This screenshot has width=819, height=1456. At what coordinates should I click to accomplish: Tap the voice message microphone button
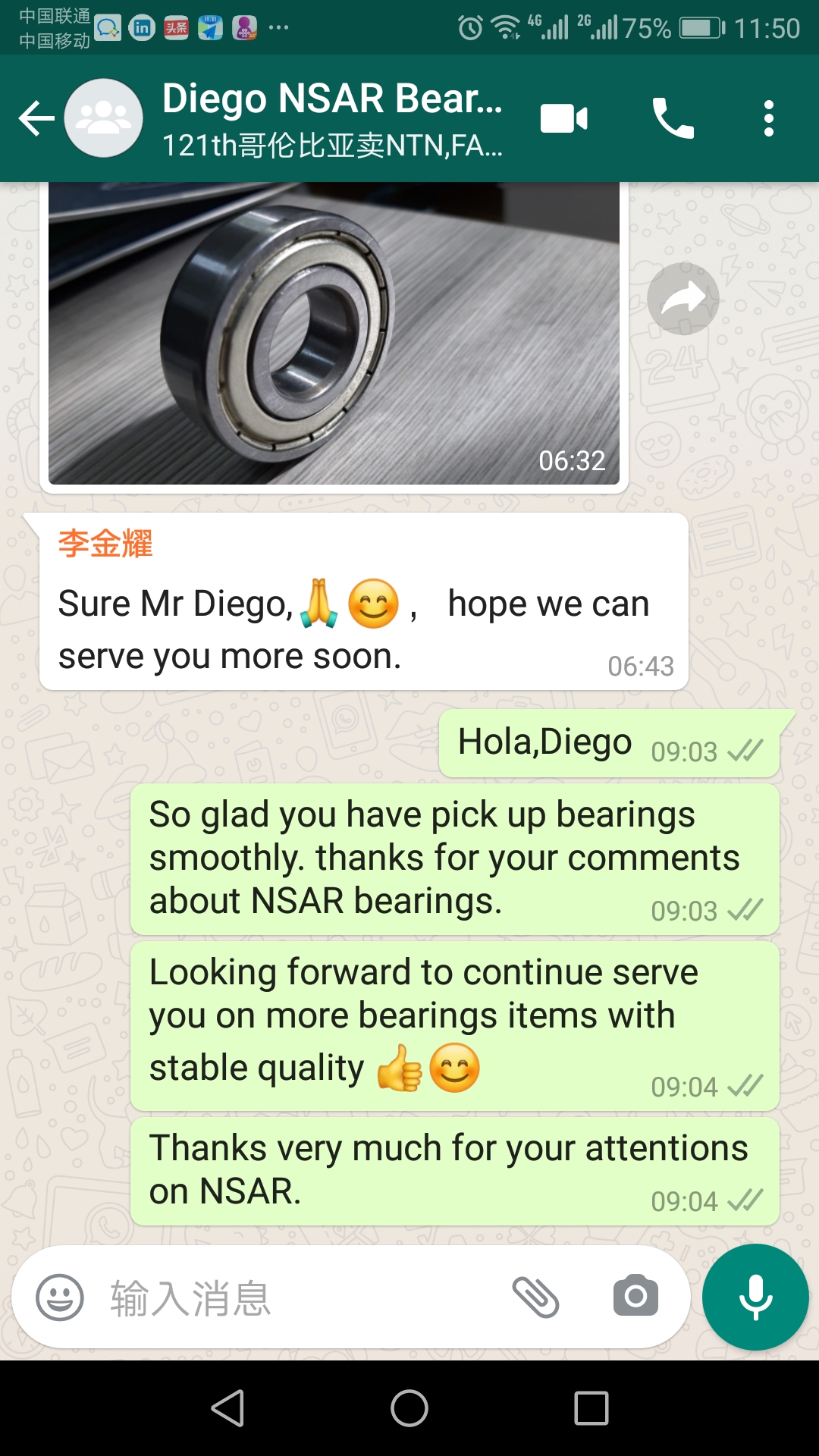(x=755, y=1298)
